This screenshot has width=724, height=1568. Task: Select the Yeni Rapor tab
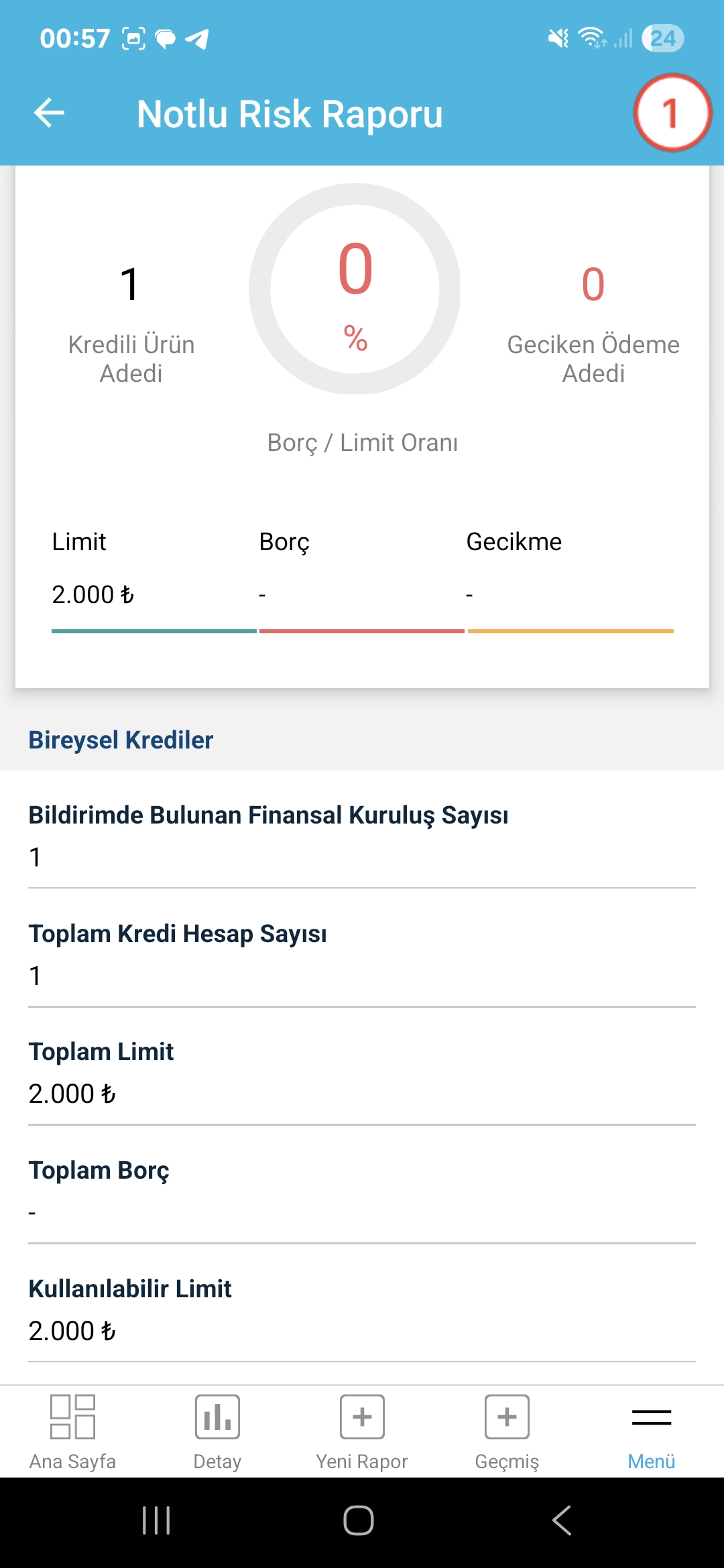tap(362, 1432)
